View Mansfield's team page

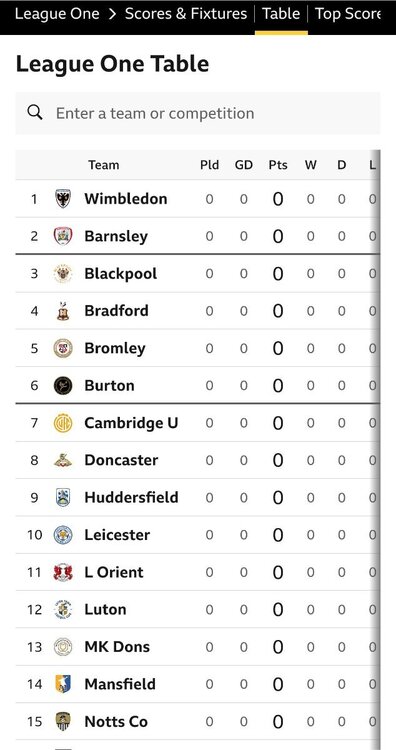click(x=120, y=684)
